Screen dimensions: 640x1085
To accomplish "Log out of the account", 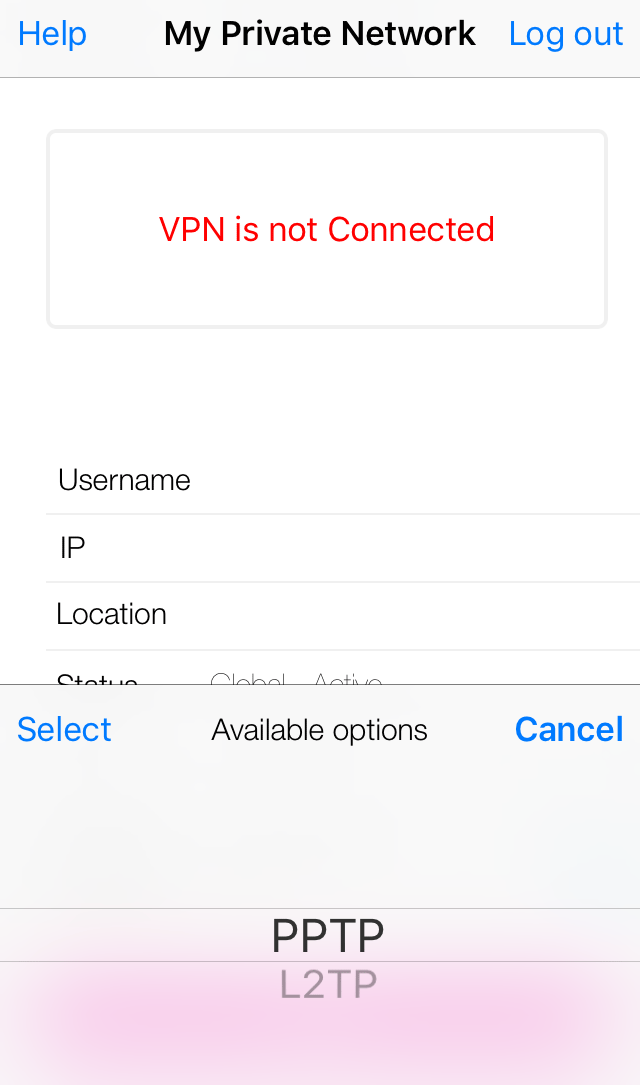I will 565,34.
